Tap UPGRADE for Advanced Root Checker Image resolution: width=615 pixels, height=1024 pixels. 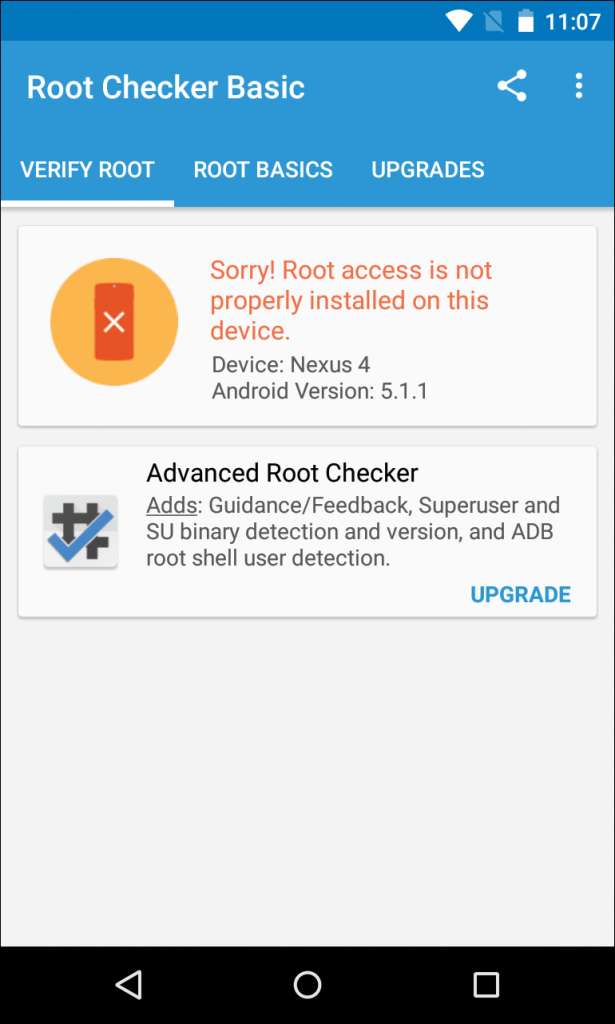click(520, 594)
